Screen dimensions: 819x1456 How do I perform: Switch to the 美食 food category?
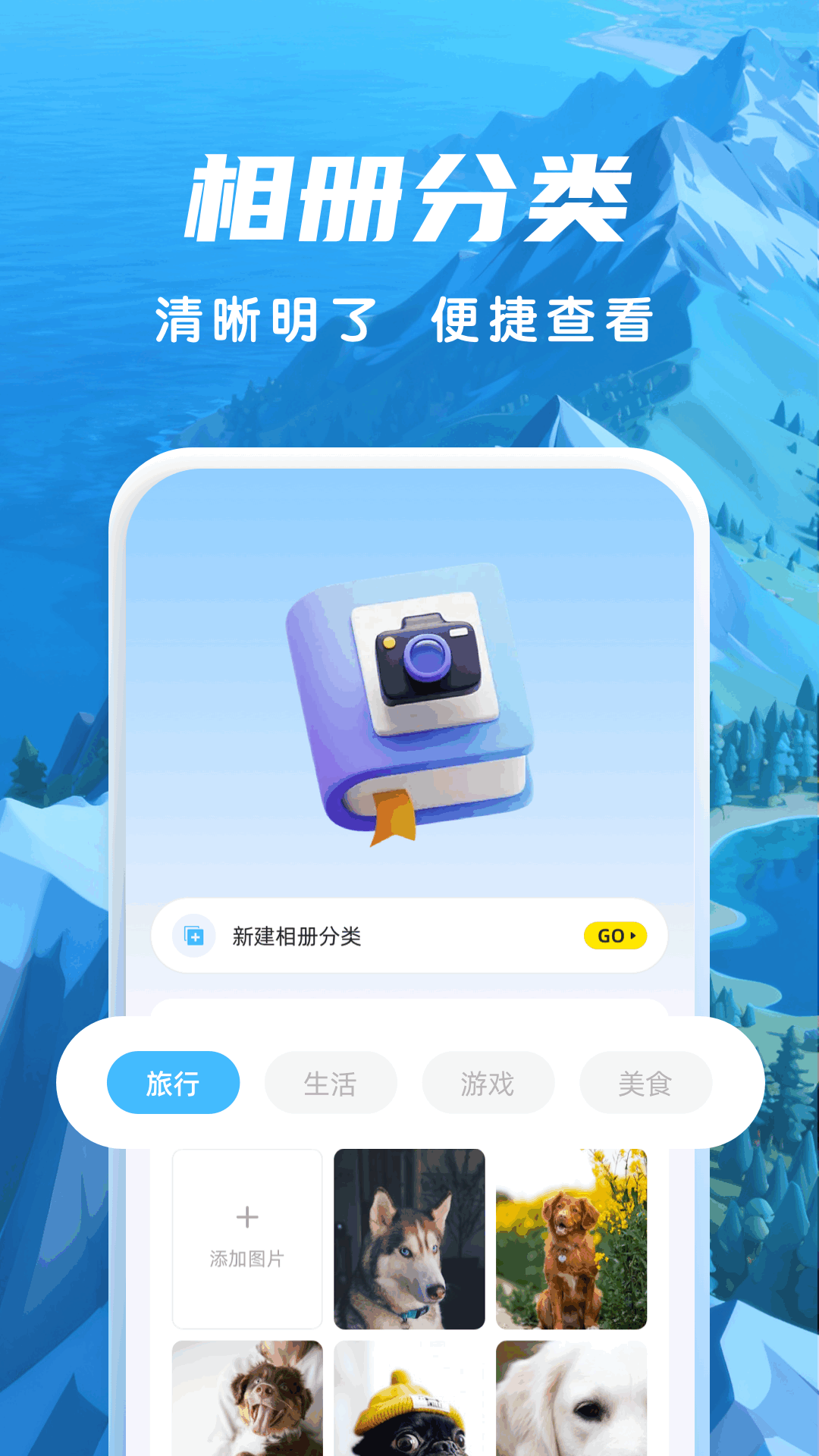coord(644,1083)
